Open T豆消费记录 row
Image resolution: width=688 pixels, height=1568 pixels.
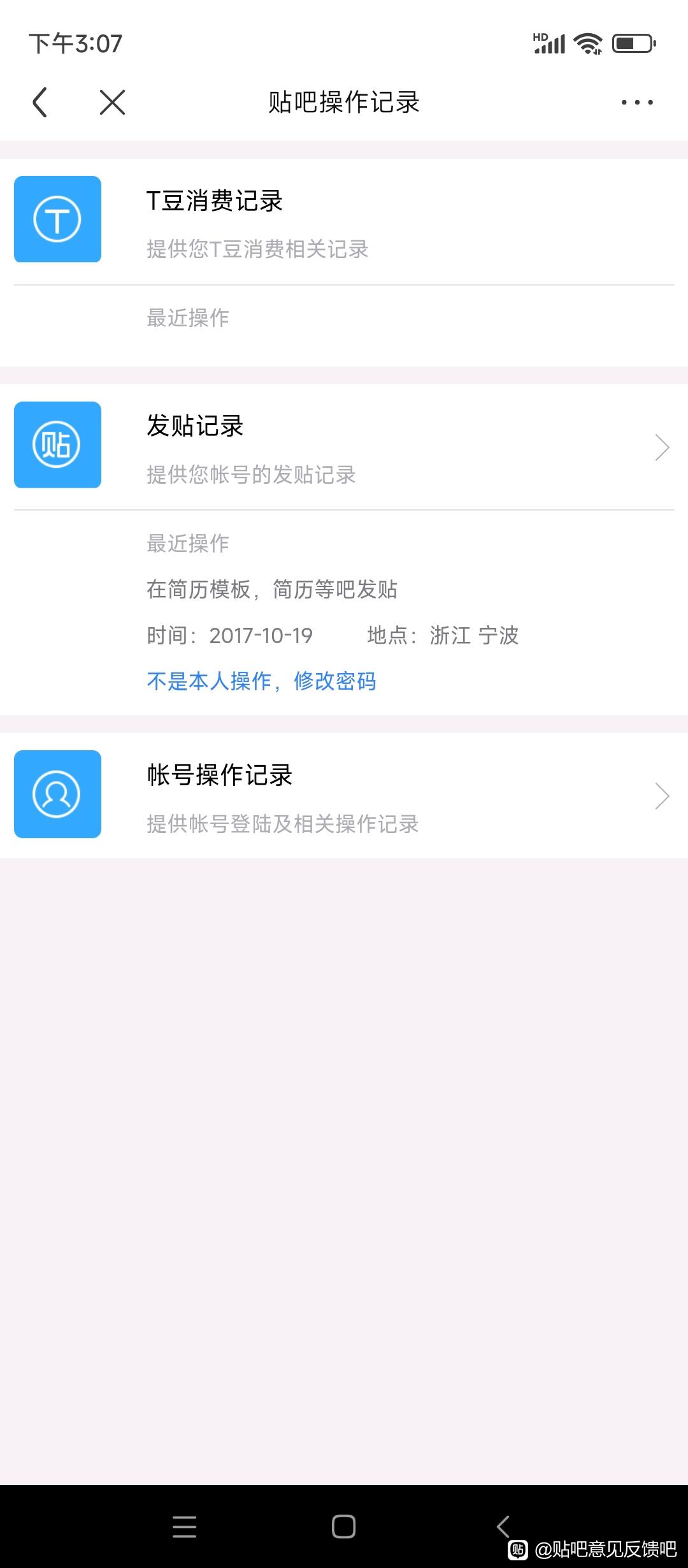[344, 221]
